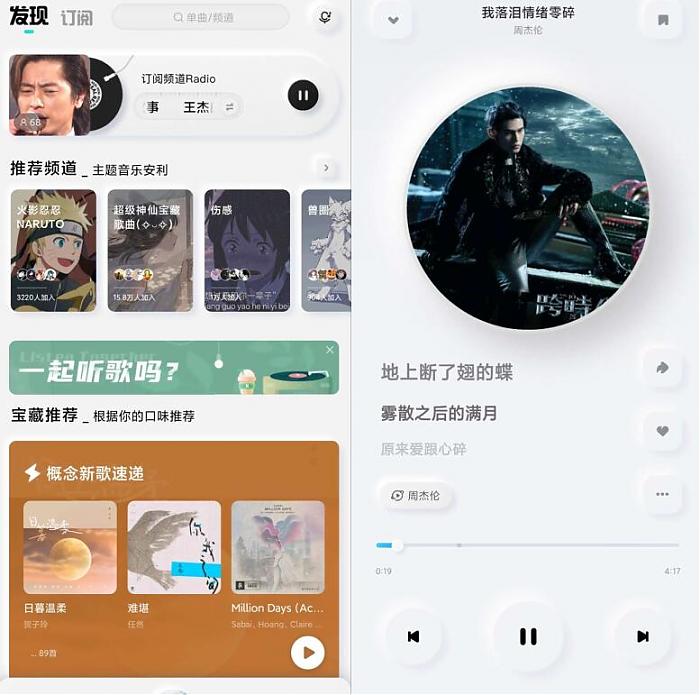Skip to the next track
This screenshot has width=700, height=695.
click(642, 636)
